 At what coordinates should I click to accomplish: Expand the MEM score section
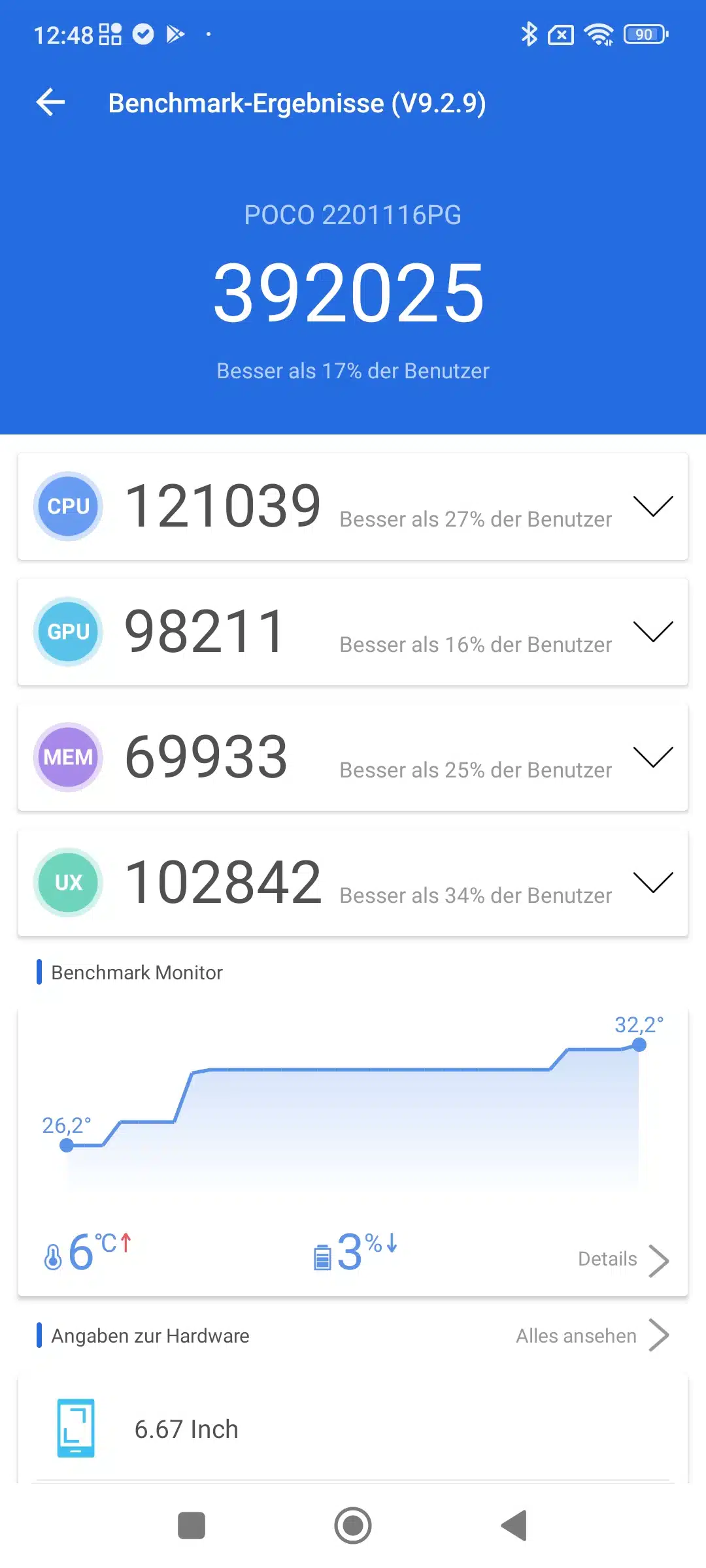[652, 757]
